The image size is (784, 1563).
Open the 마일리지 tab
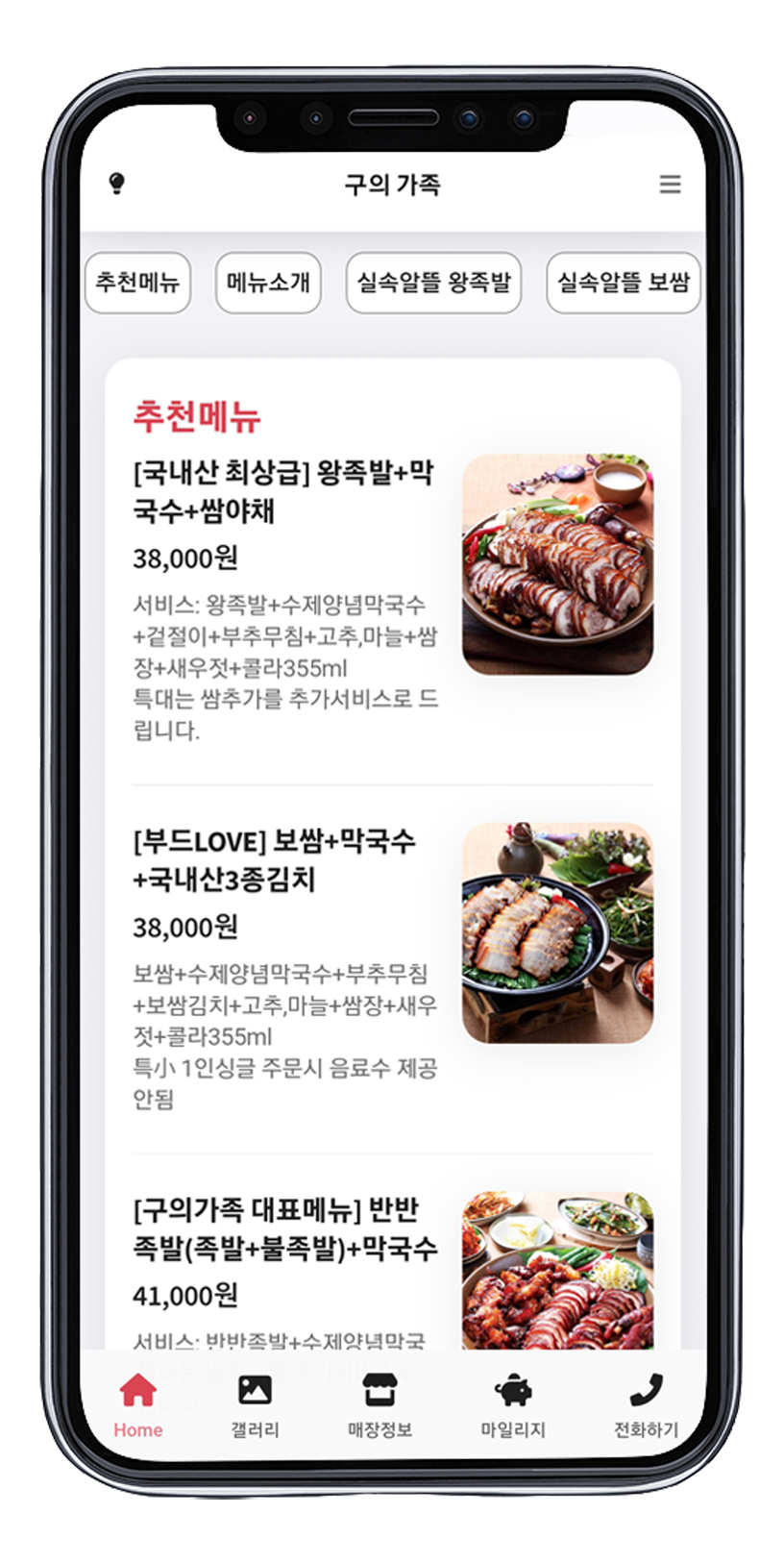[513, 1405]
